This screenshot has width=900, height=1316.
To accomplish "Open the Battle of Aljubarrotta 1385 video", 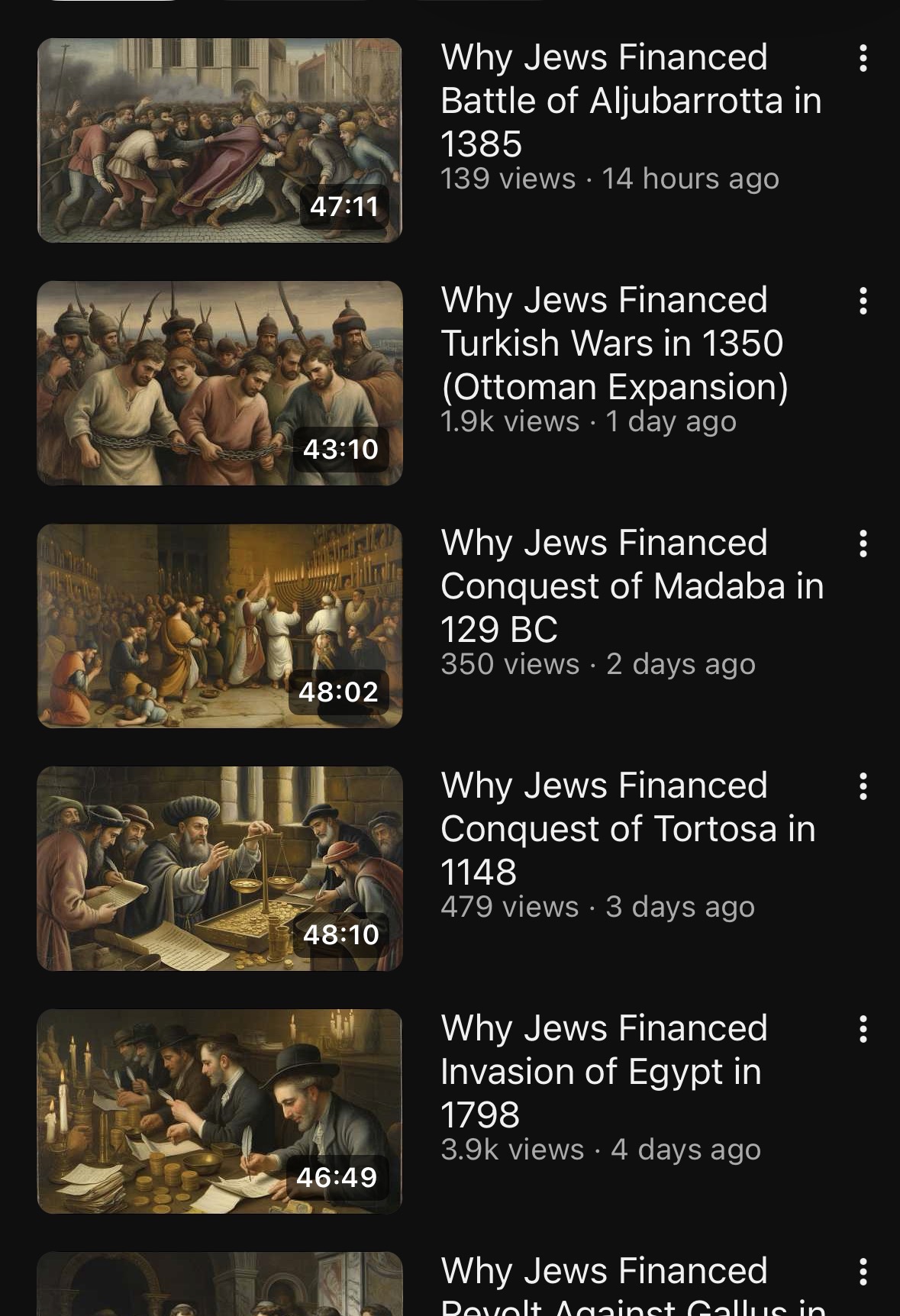I will tap(220, 140).
